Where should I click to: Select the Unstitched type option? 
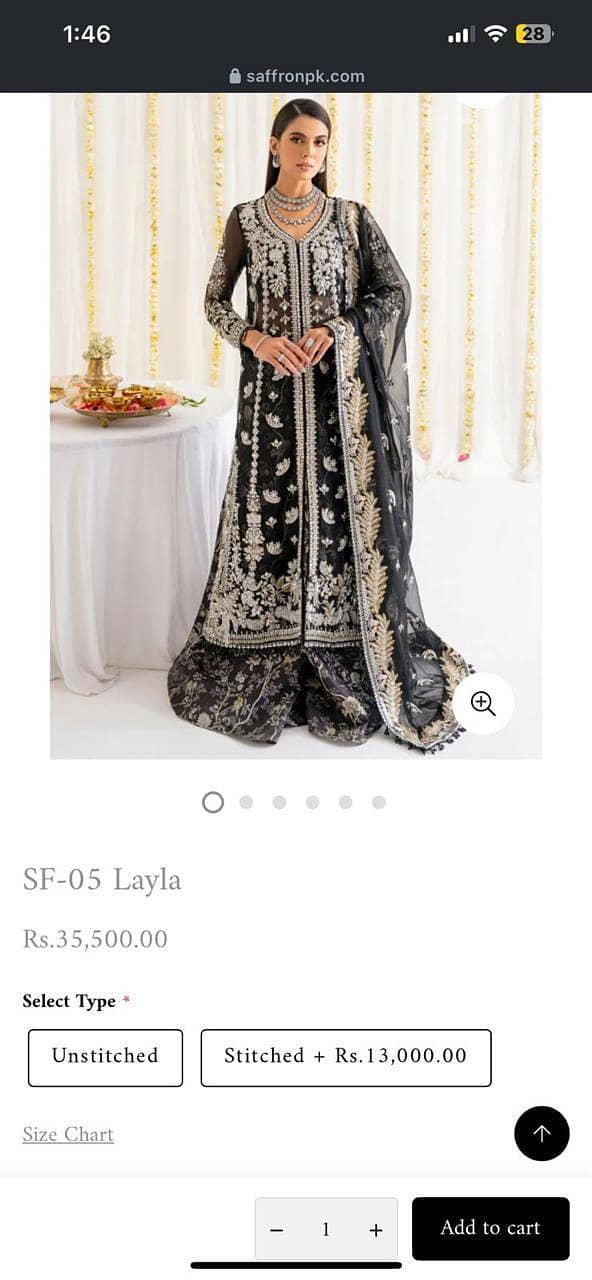click(x=105, y=1057)
